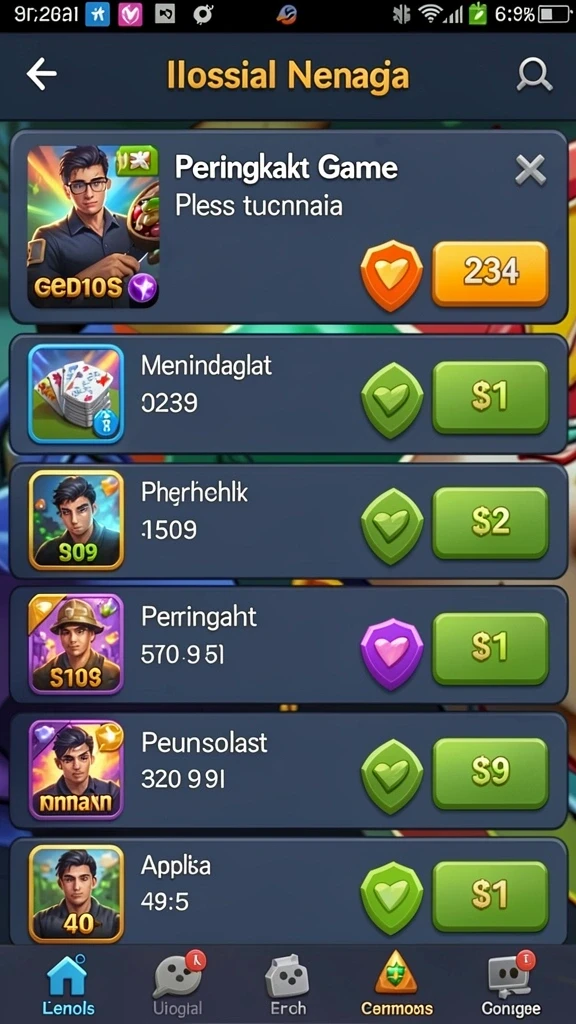Buy Pherhehlk with the $2 button
The width and height of the screenshot is (576, 1024).
click(490, 522)
